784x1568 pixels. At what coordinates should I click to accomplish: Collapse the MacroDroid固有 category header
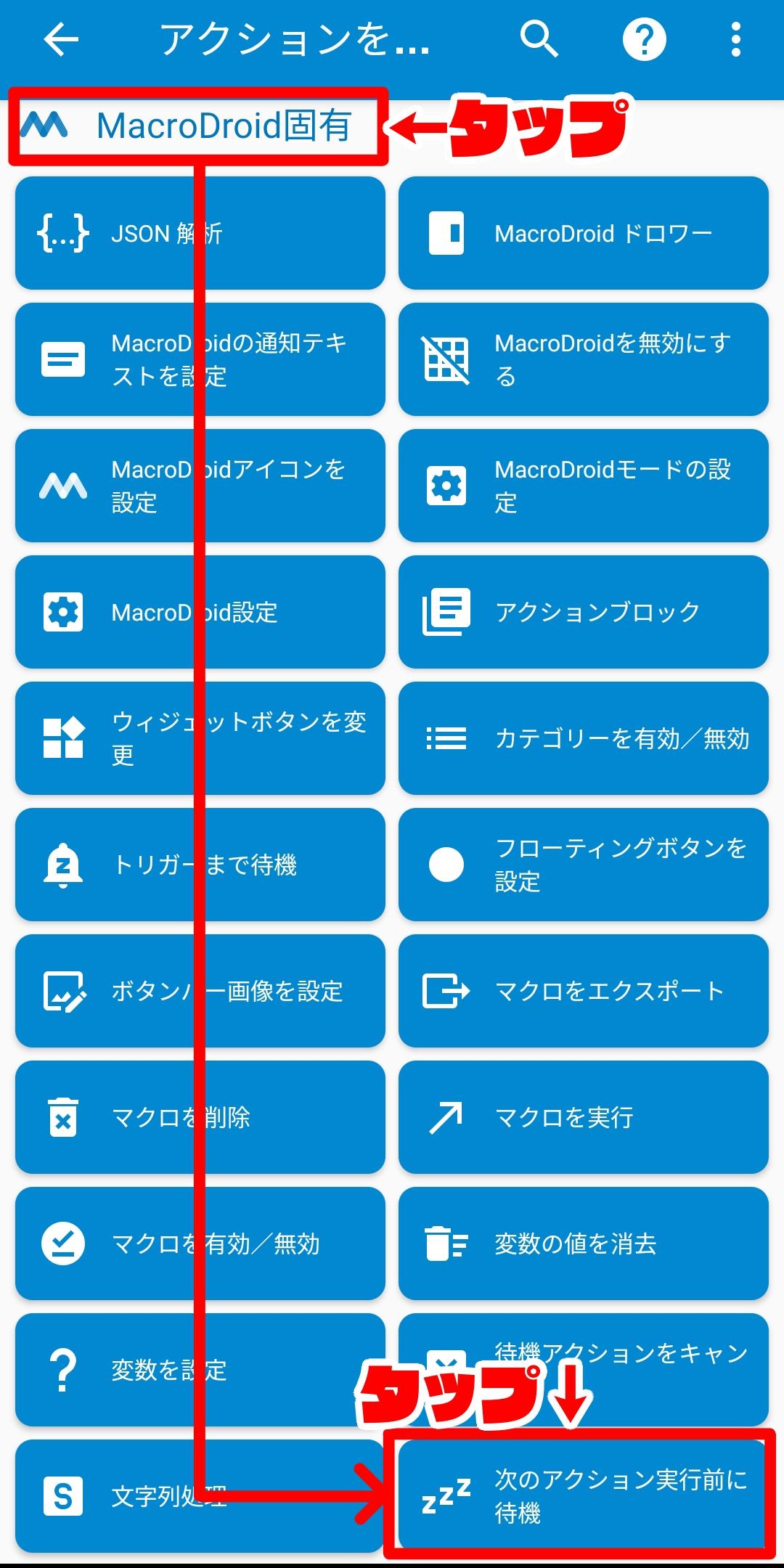pyautogui.click(x=197, y=126)
